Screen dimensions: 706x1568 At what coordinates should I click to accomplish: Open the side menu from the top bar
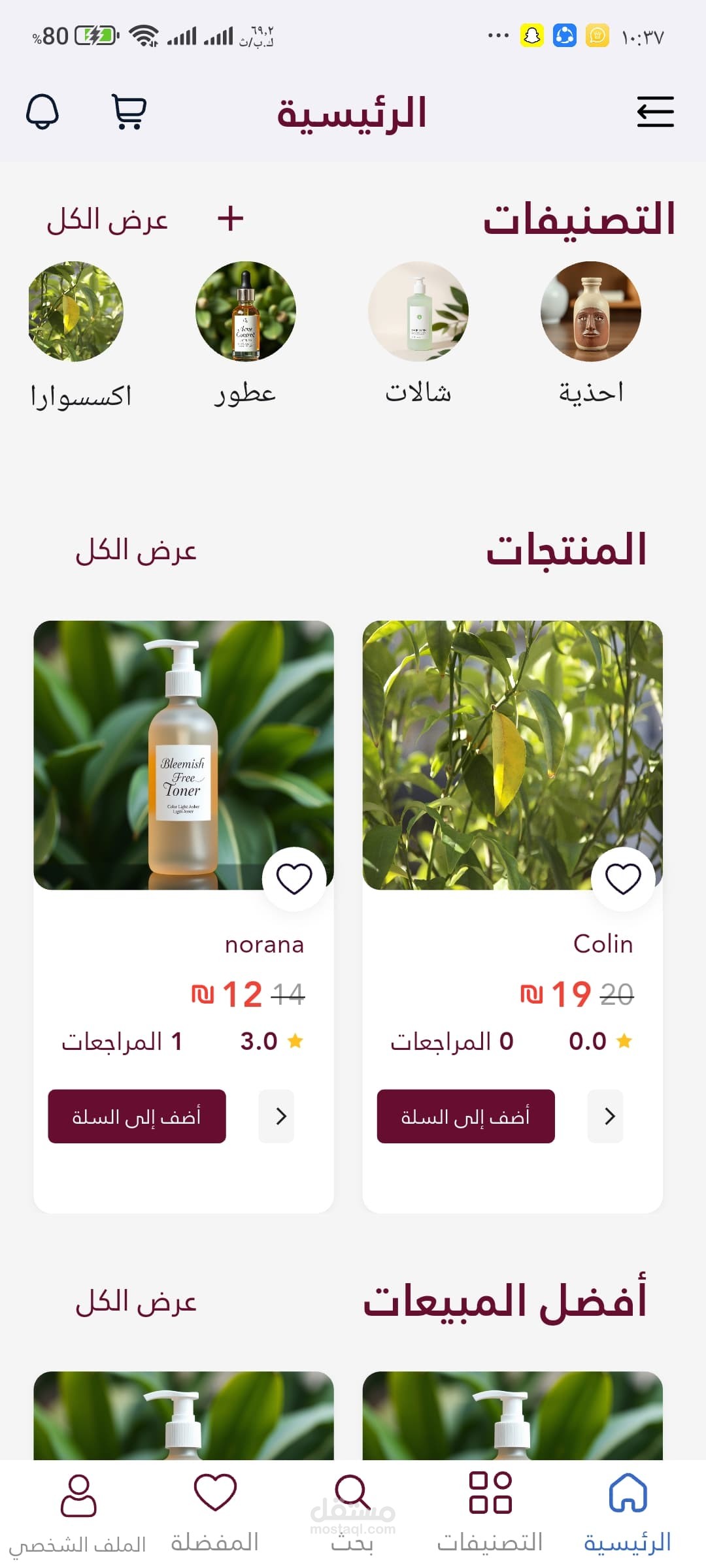656,111
